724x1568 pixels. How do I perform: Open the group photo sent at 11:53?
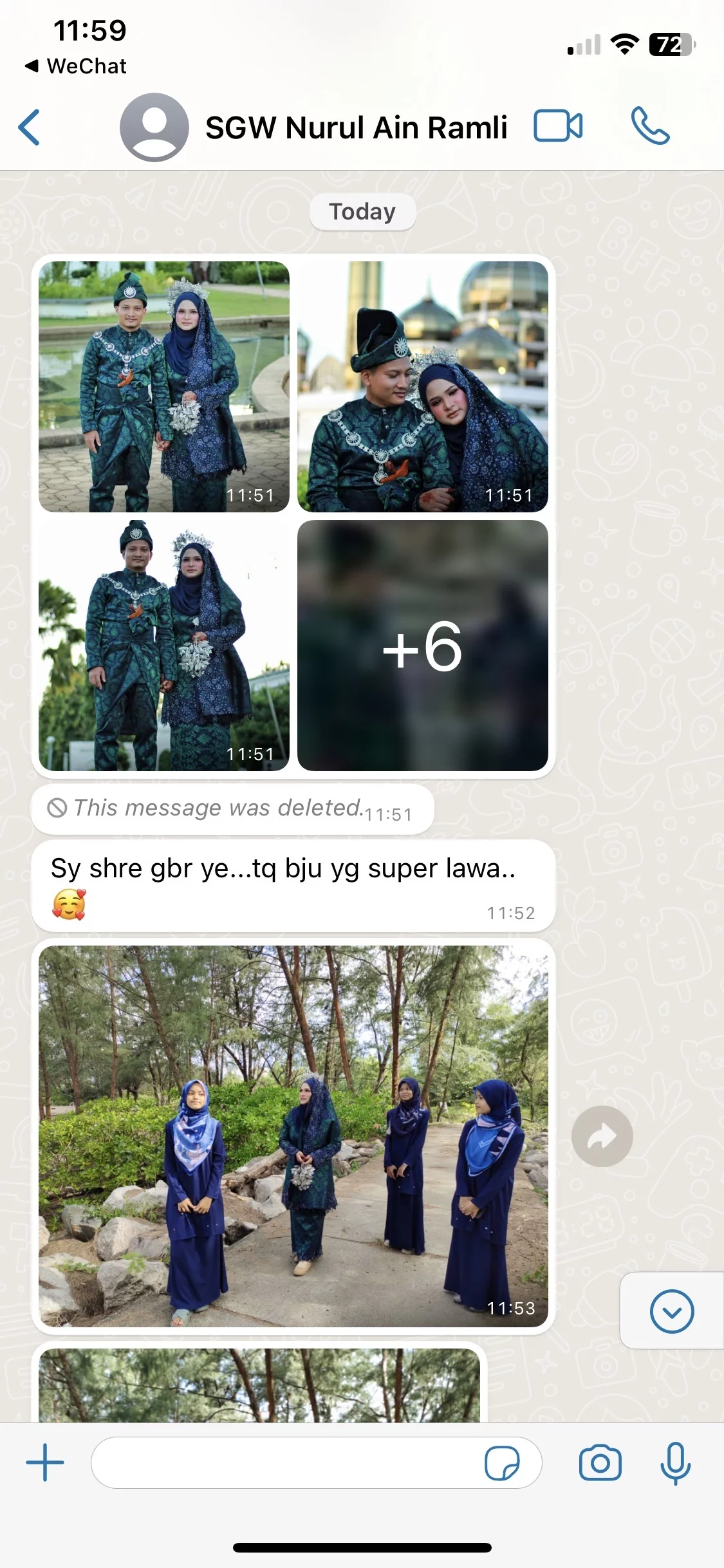click(x=293, y=1135)
